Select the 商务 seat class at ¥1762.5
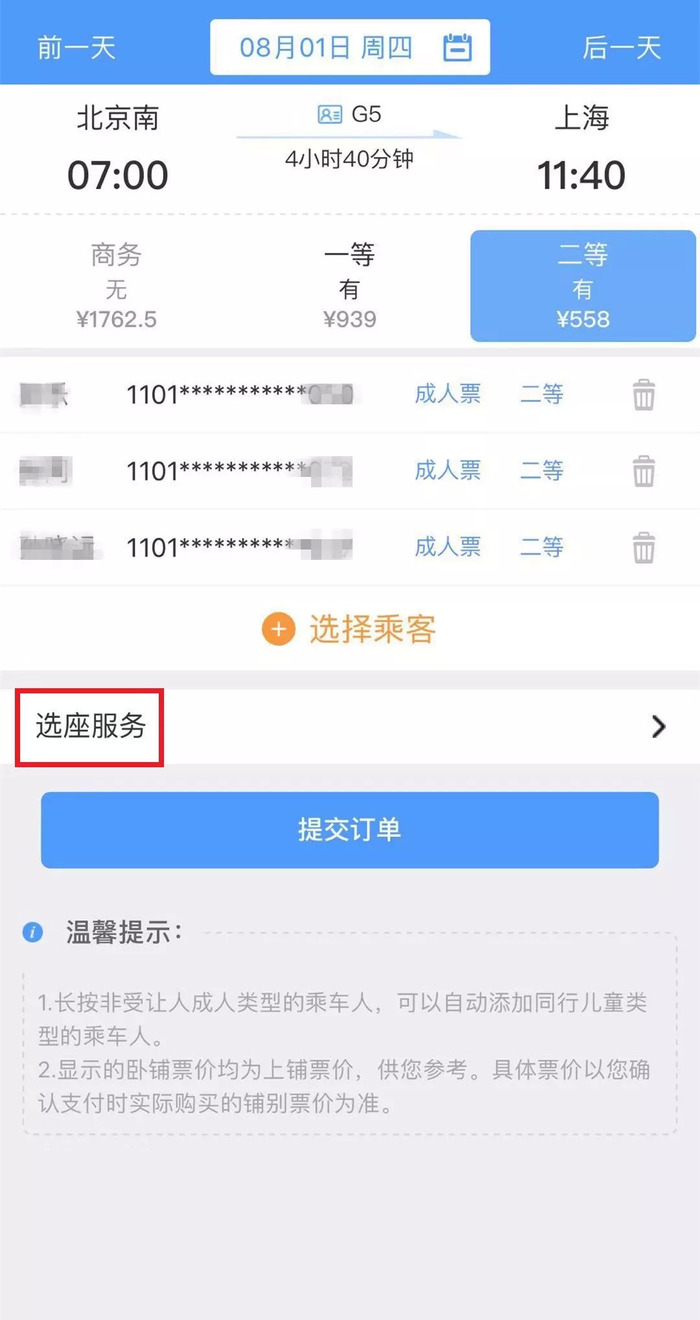Viewport: 700px width, 1320px height. point(116,286)
